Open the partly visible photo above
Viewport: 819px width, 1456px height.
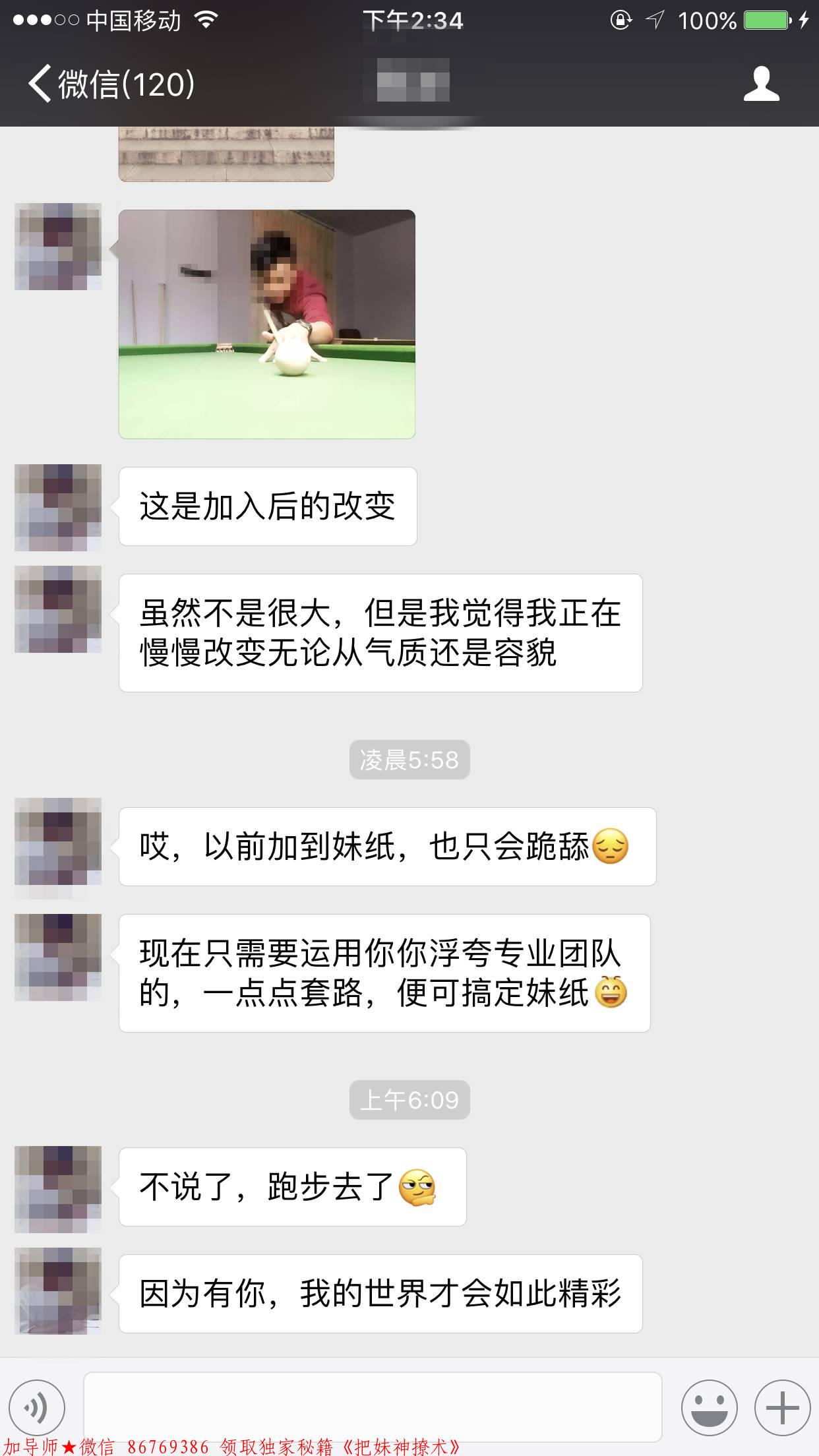226,154
